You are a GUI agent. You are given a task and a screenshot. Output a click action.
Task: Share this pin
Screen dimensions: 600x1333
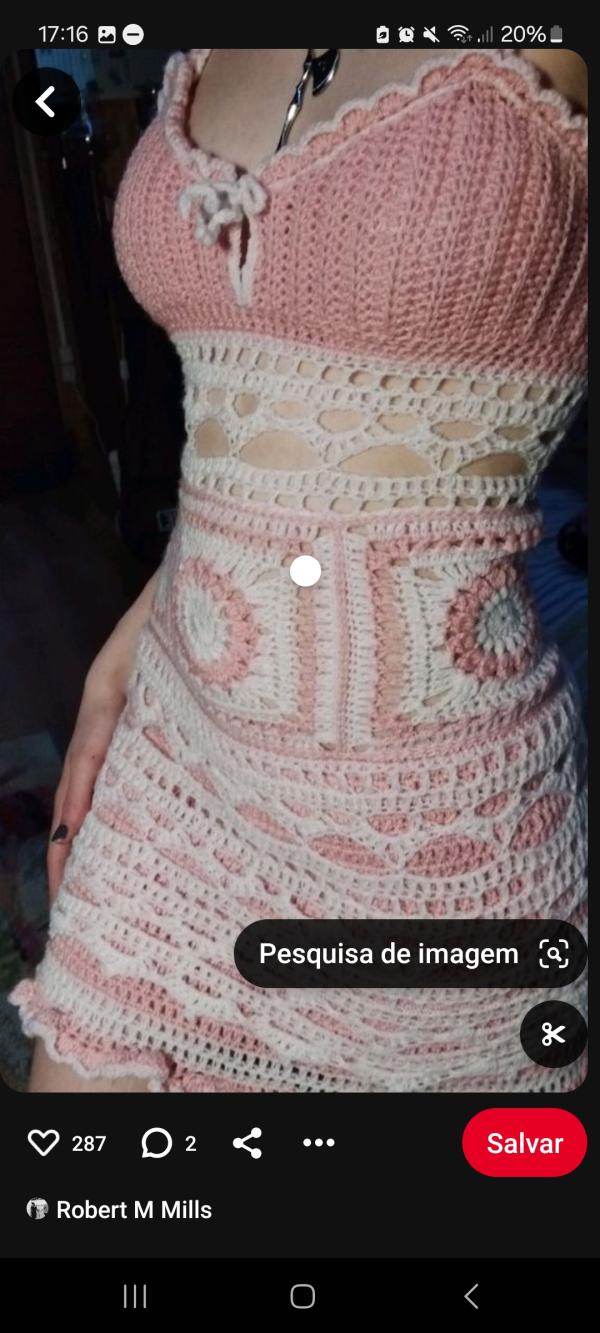[247, 1143]
